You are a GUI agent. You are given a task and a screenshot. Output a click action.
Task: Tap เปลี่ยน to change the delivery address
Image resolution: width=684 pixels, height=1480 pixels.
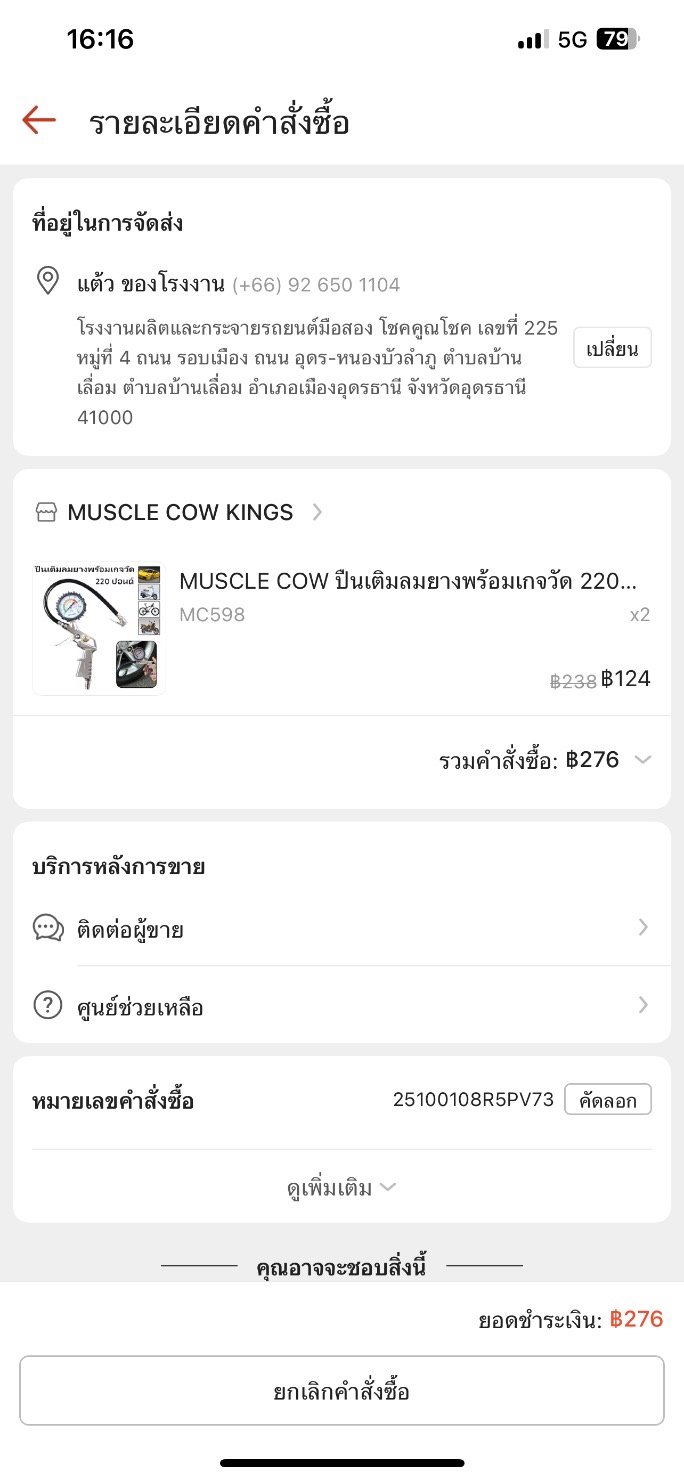[612, 348]
